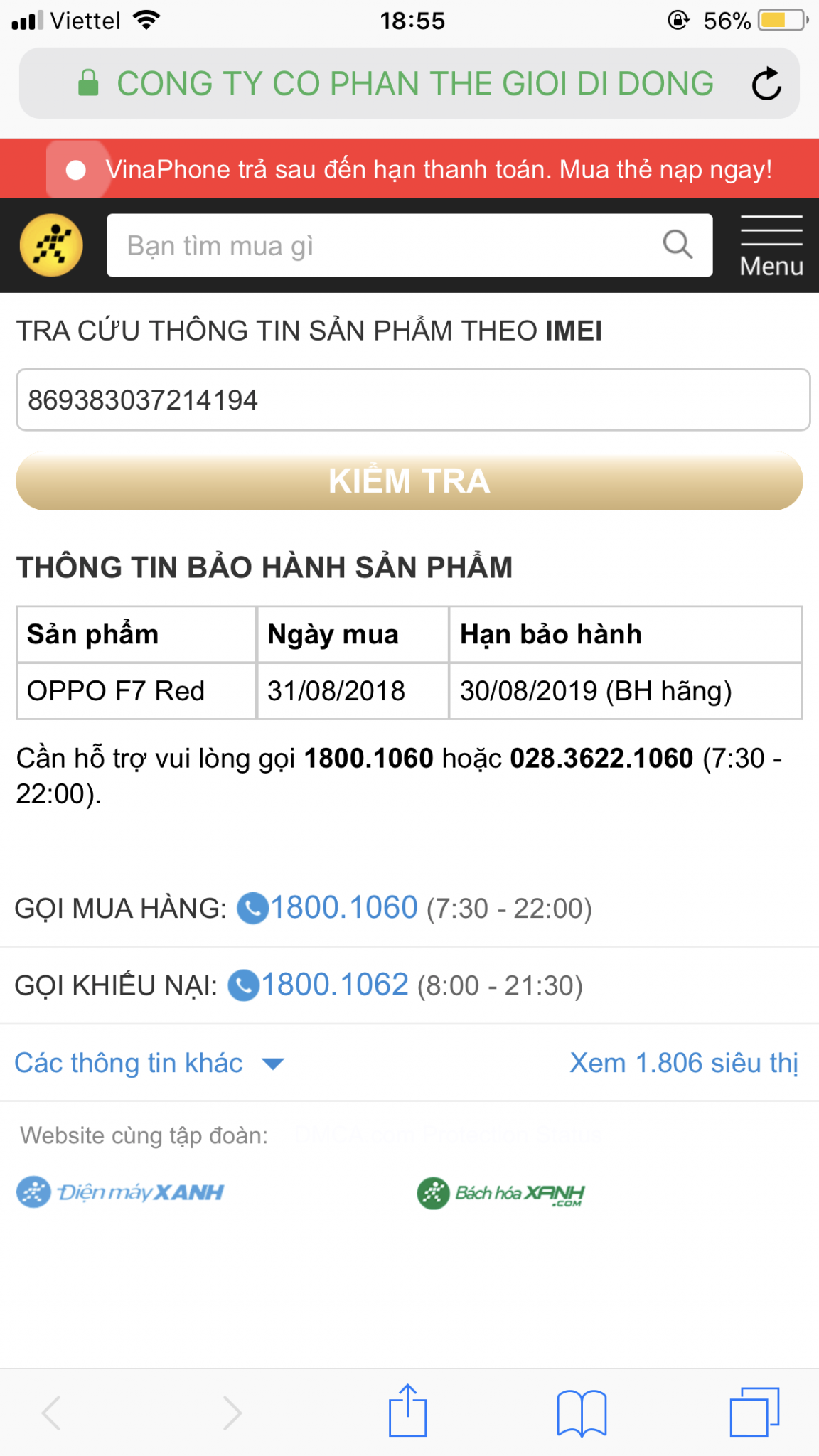Visit the Bách hóa XANH website
The height and width of the screenshot is (1456, 819).
[500, 1193]
